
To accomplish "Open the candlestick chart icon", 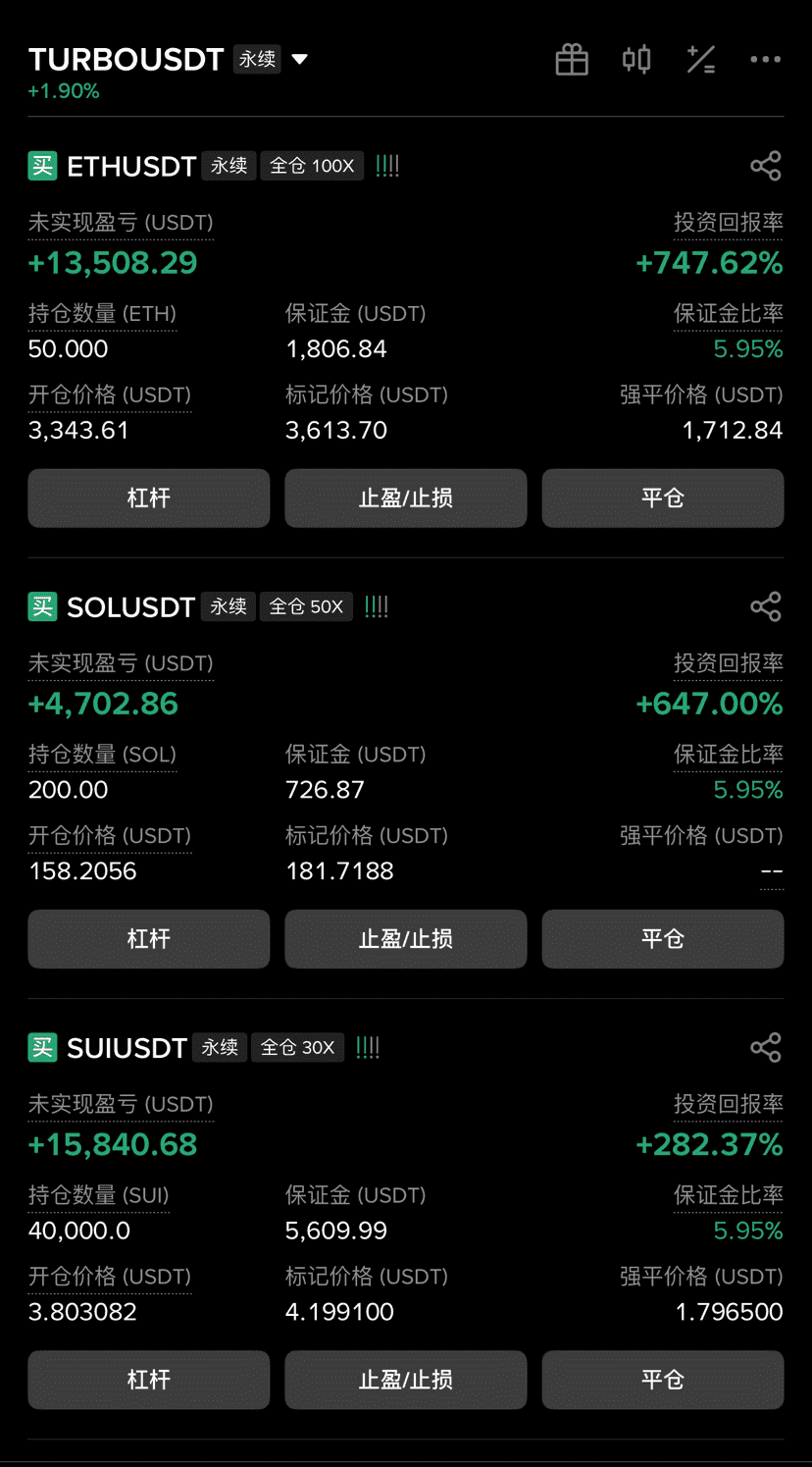I will coord(636,60).
